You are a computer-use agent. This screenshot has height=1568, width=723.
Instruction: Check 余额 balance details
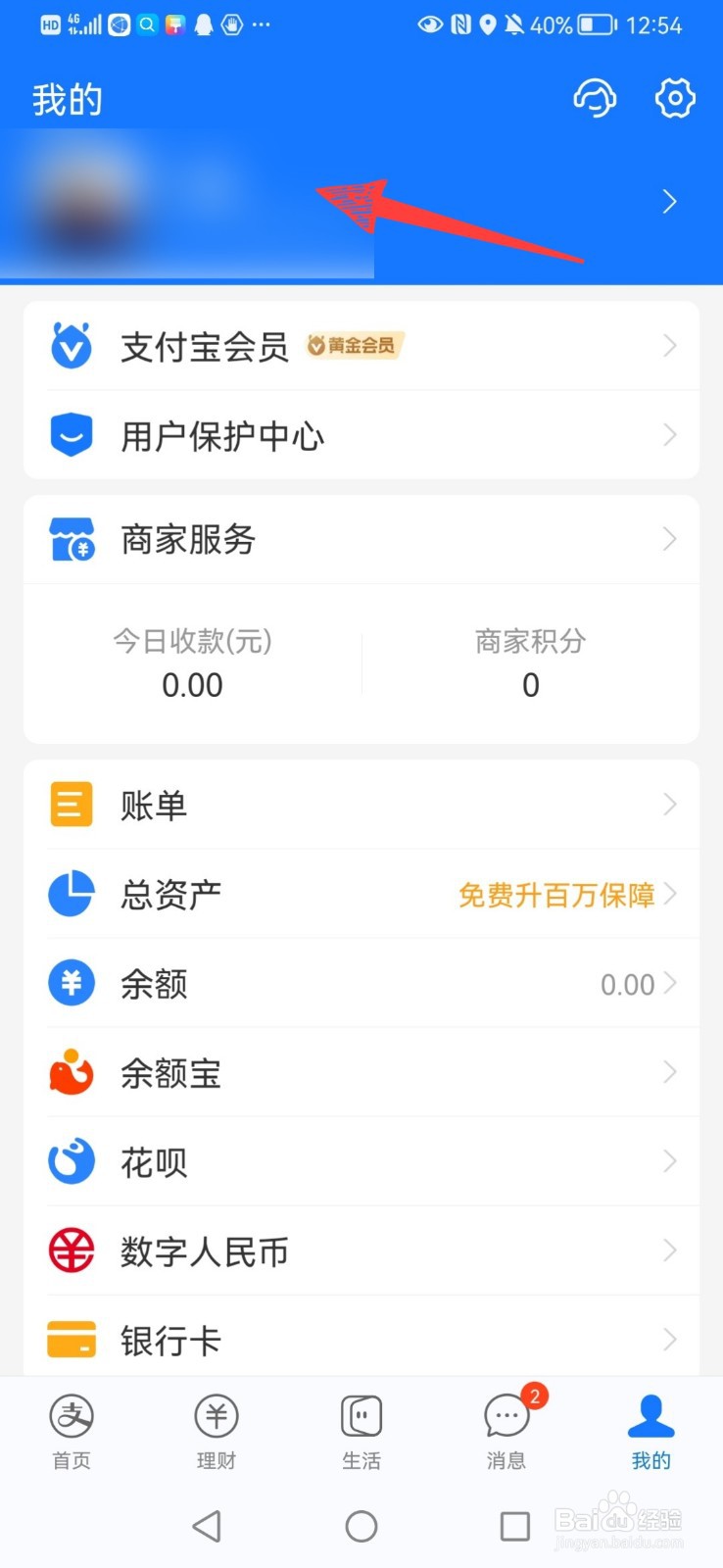point(361,984)
